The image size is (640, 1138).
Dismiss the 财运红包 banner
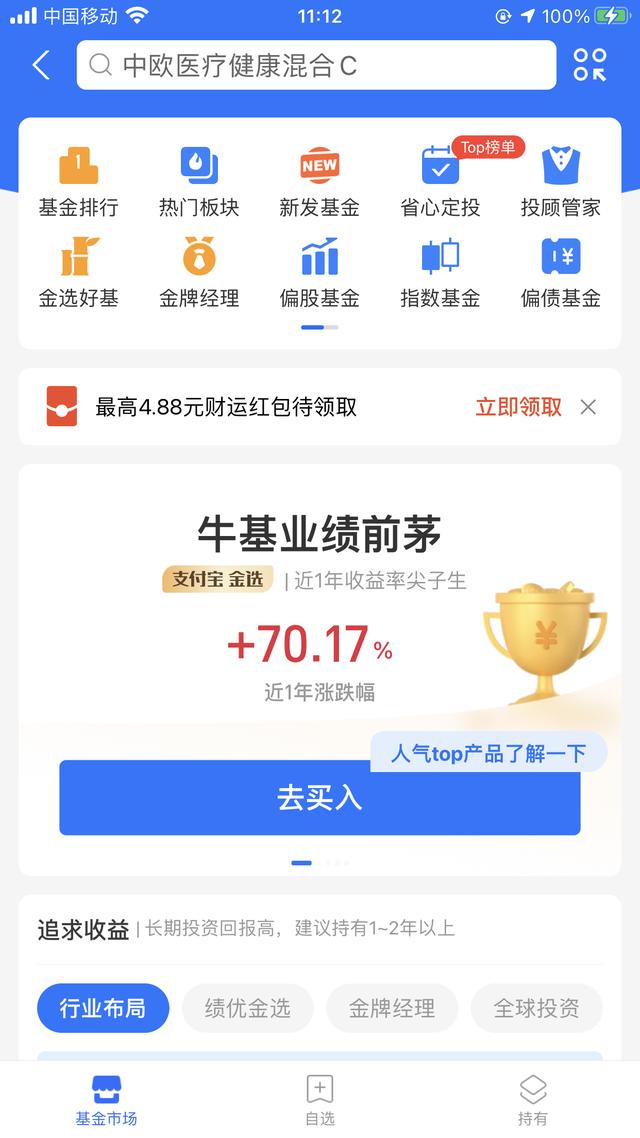(588, 407)
